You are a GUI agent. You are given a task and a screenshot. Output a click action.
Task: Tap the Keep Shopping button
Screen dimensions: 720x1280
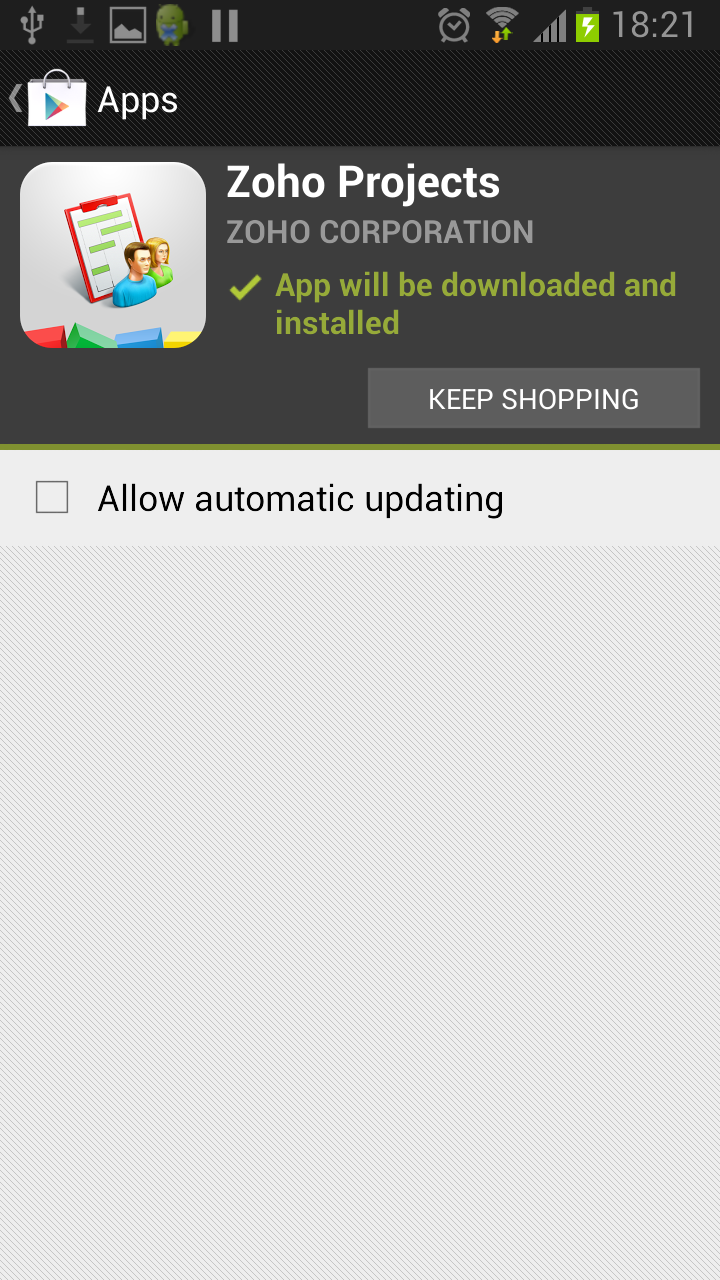tap(533, 399)
